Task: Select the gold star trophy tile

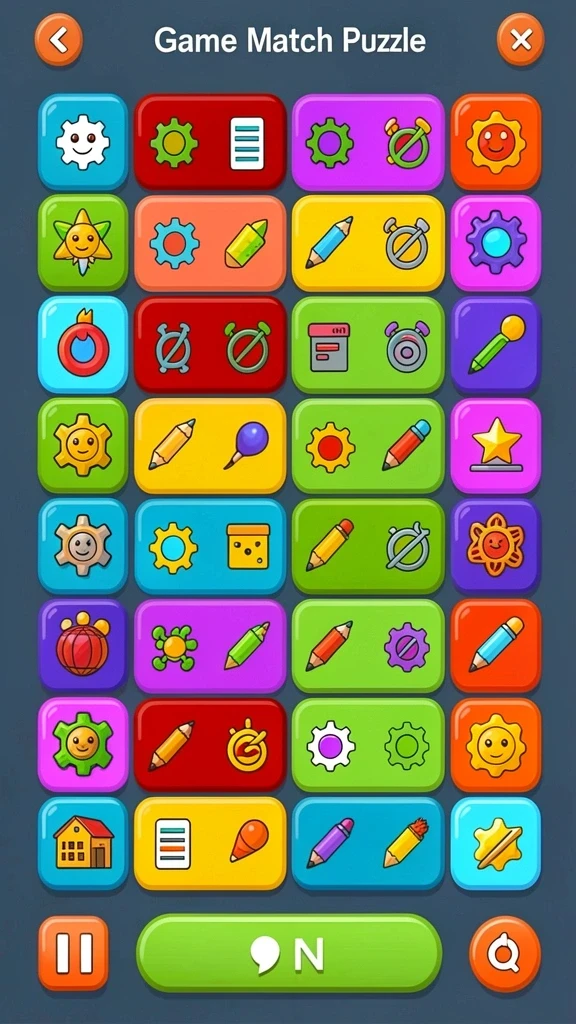Action: [x=496, y=445]
